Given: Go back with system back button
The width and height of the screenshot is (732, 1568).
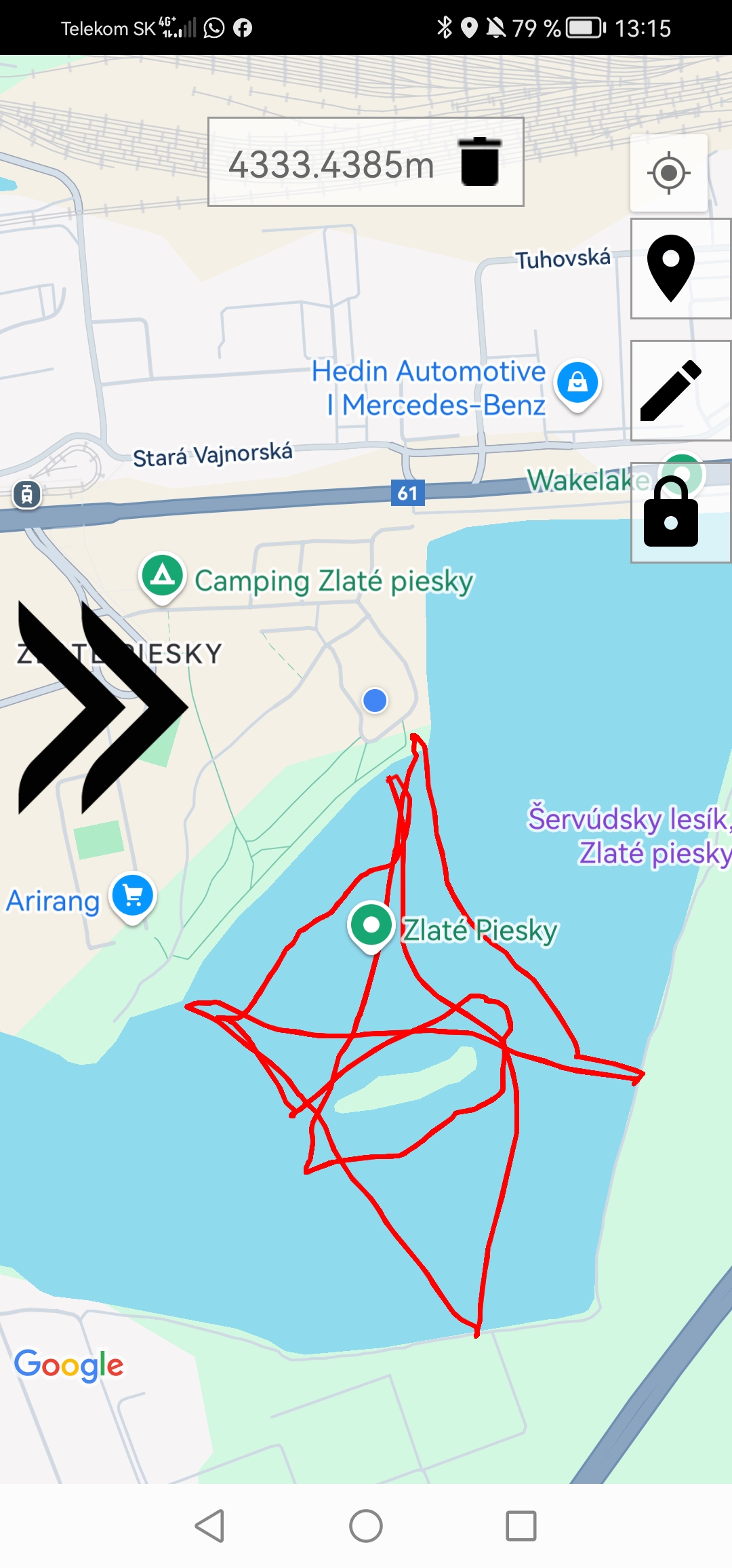Looking at the screenshot, I should (x=209, y=1526).
